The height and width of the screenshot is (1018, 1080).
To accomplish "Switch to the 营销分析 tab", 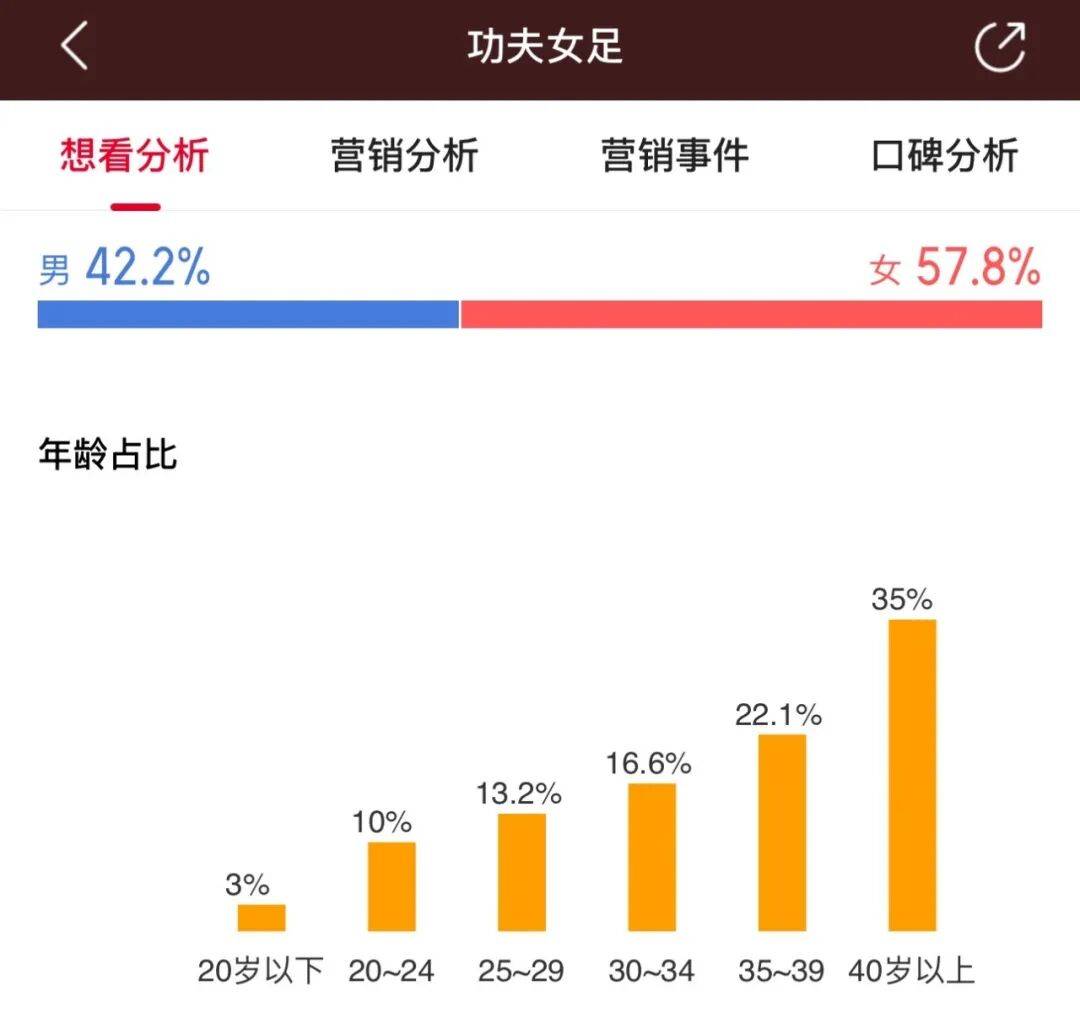I will point(404,155).
